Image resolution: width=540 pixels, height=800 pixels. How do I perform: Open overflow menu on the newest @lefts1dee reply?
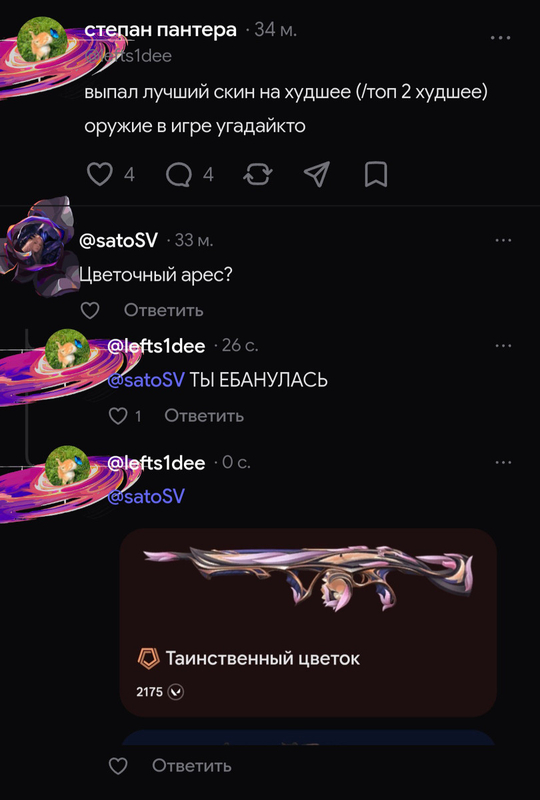point(503,463)
